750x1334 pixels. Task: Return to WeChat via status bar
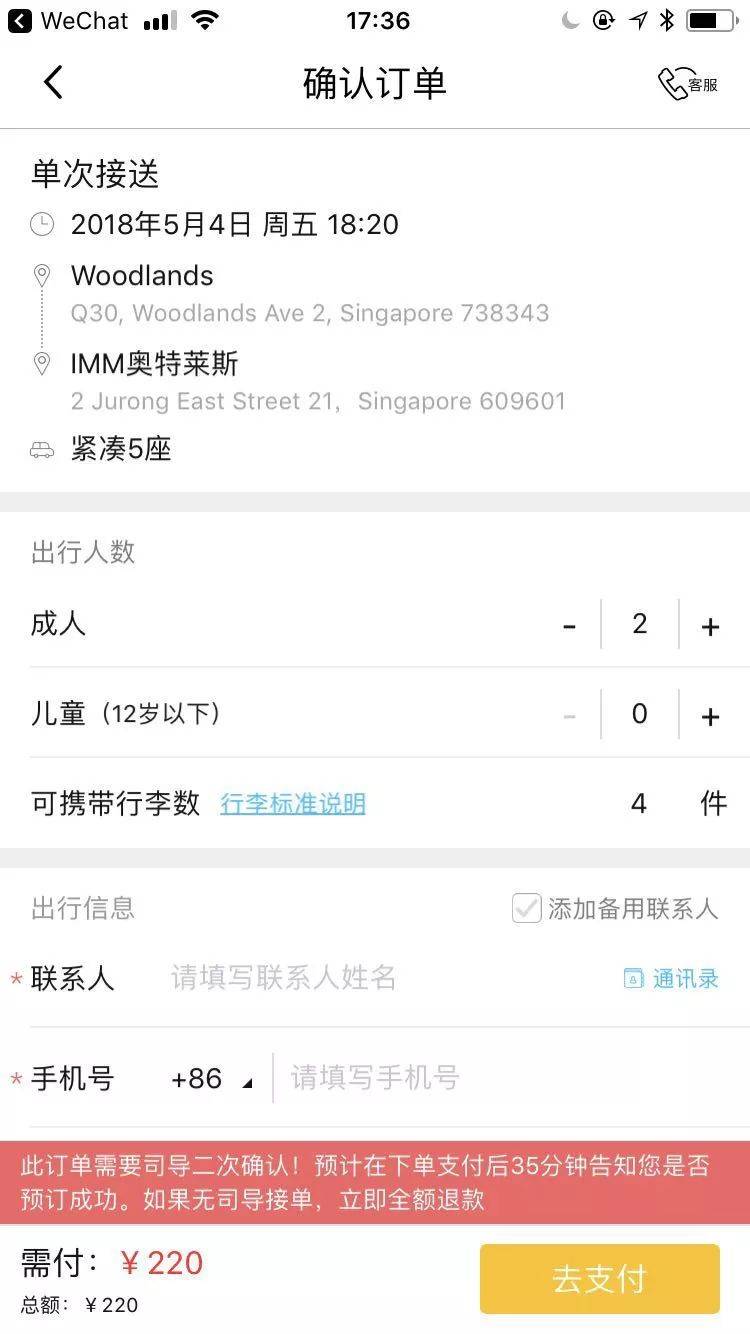[x=68, y=20]
